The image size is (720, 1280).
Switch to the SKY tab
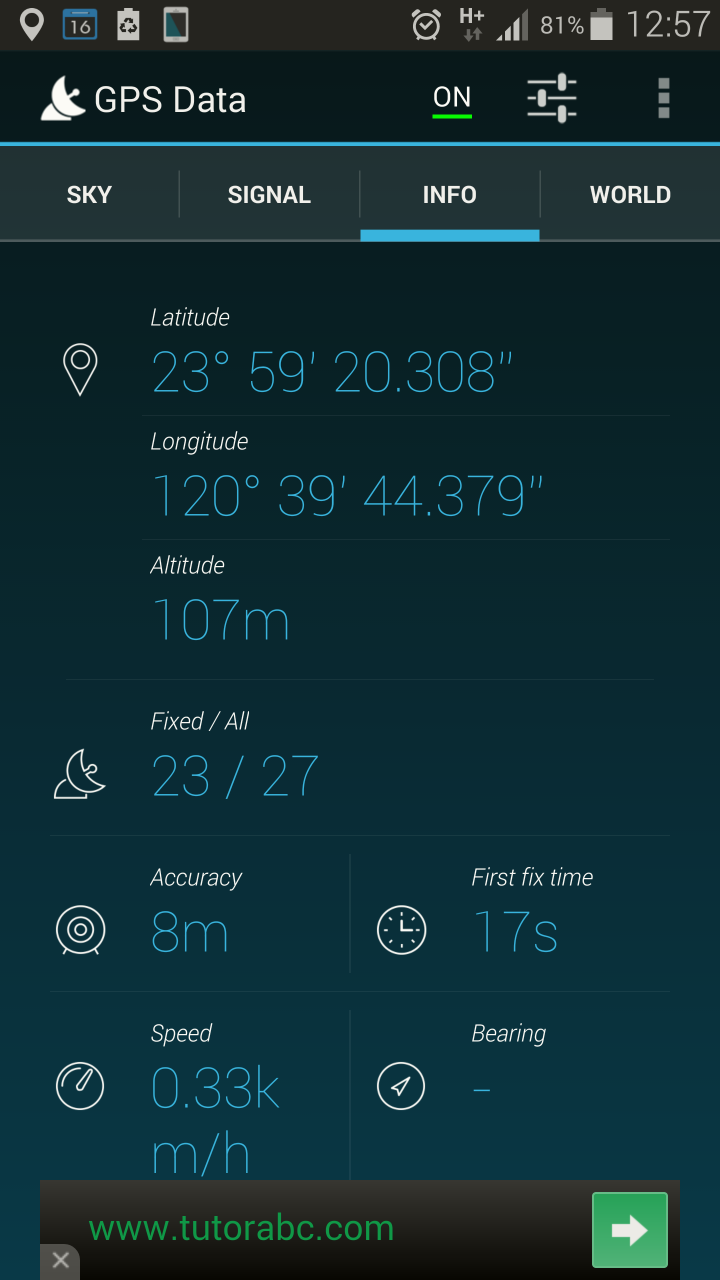pos(89,194)
